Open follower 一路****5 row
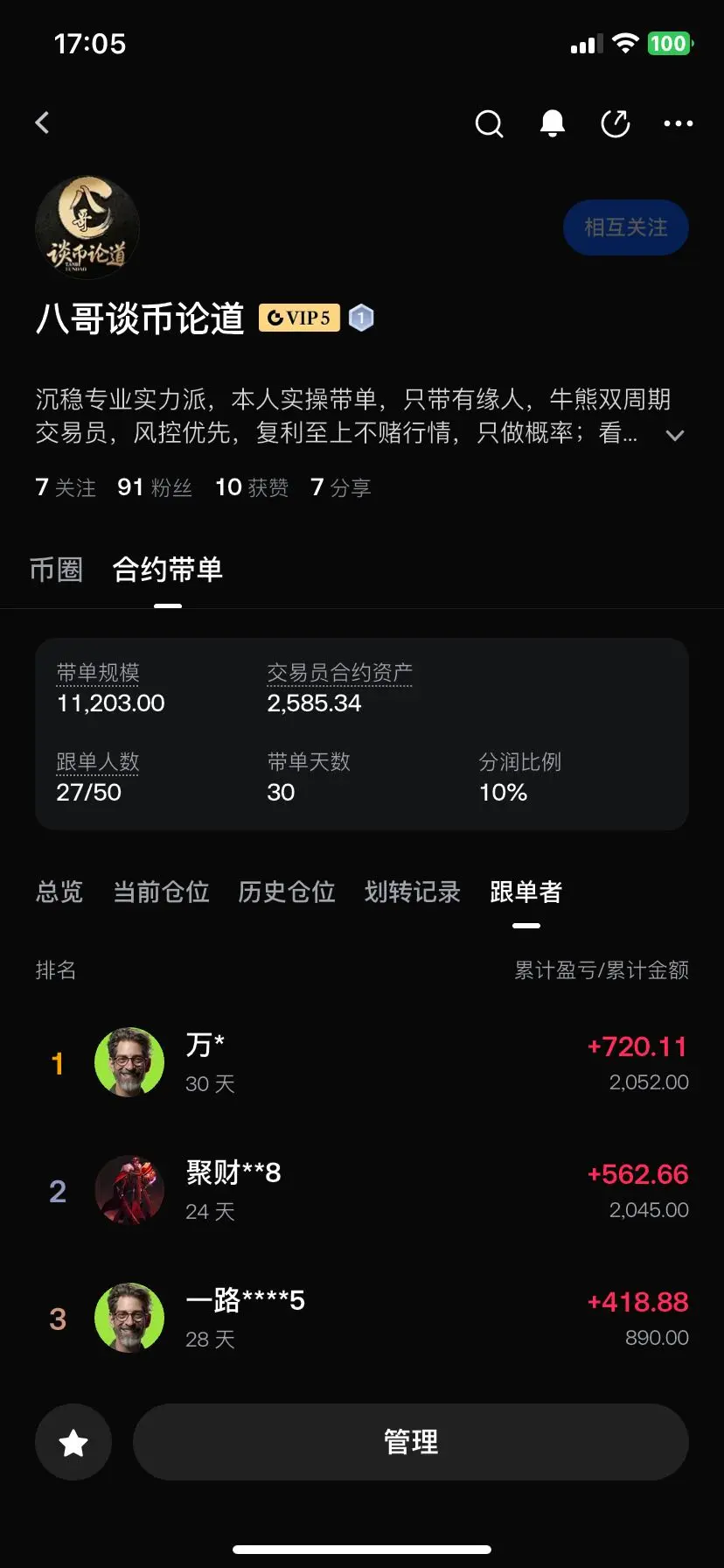Screen dimensions: 724x1568 pos(362,1318)
